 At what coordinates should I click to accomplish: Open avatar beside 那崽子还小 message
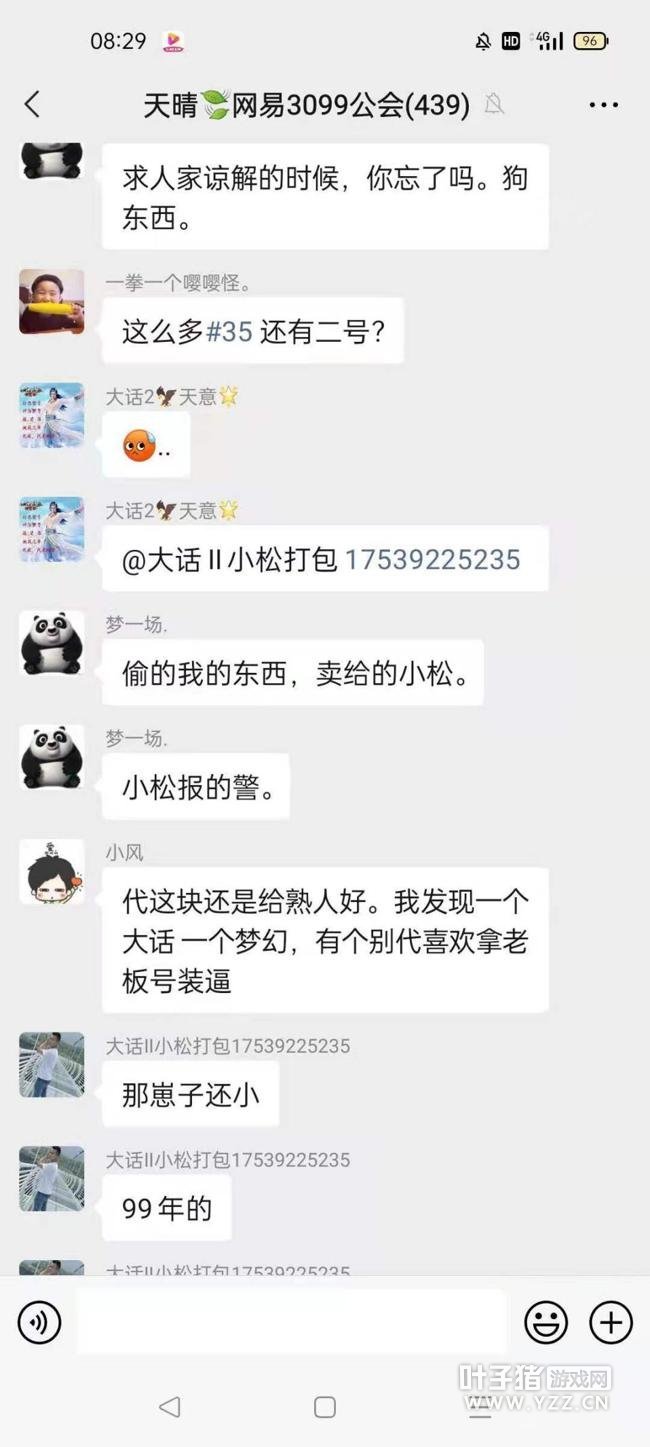pyautogui.click(x=52, y=1065)
